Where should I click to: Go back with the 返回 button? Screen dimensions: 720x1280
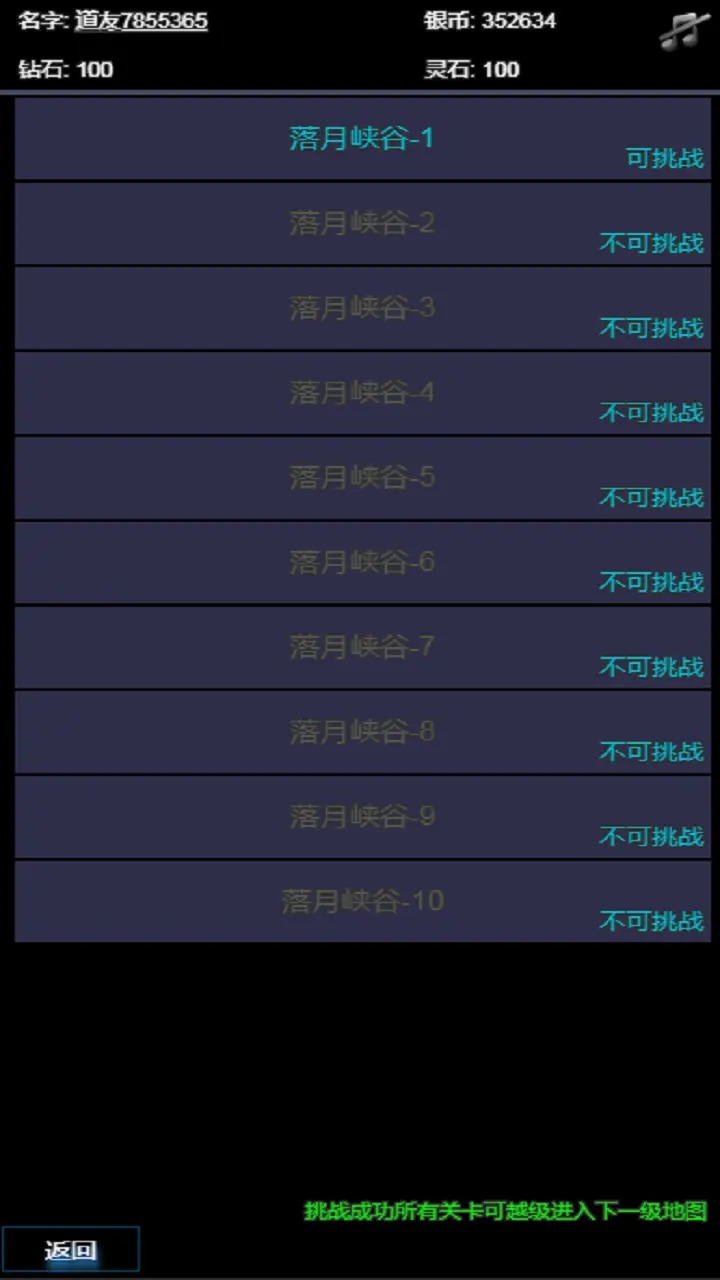click(x=70, y=1250)
